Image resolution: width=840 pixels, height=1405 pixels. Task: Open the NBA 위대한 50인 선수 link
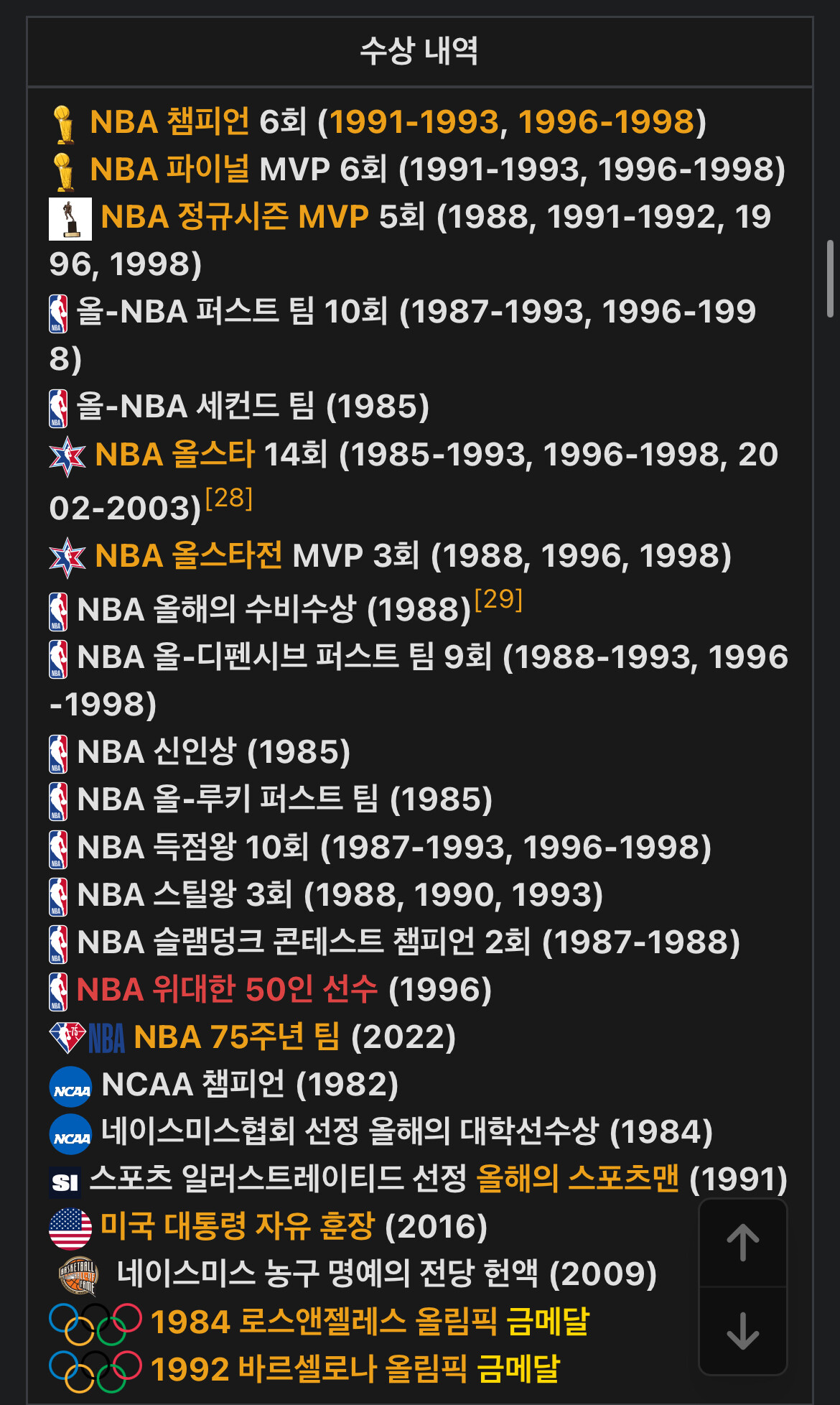pyautogui.click(x=227, y=989)
